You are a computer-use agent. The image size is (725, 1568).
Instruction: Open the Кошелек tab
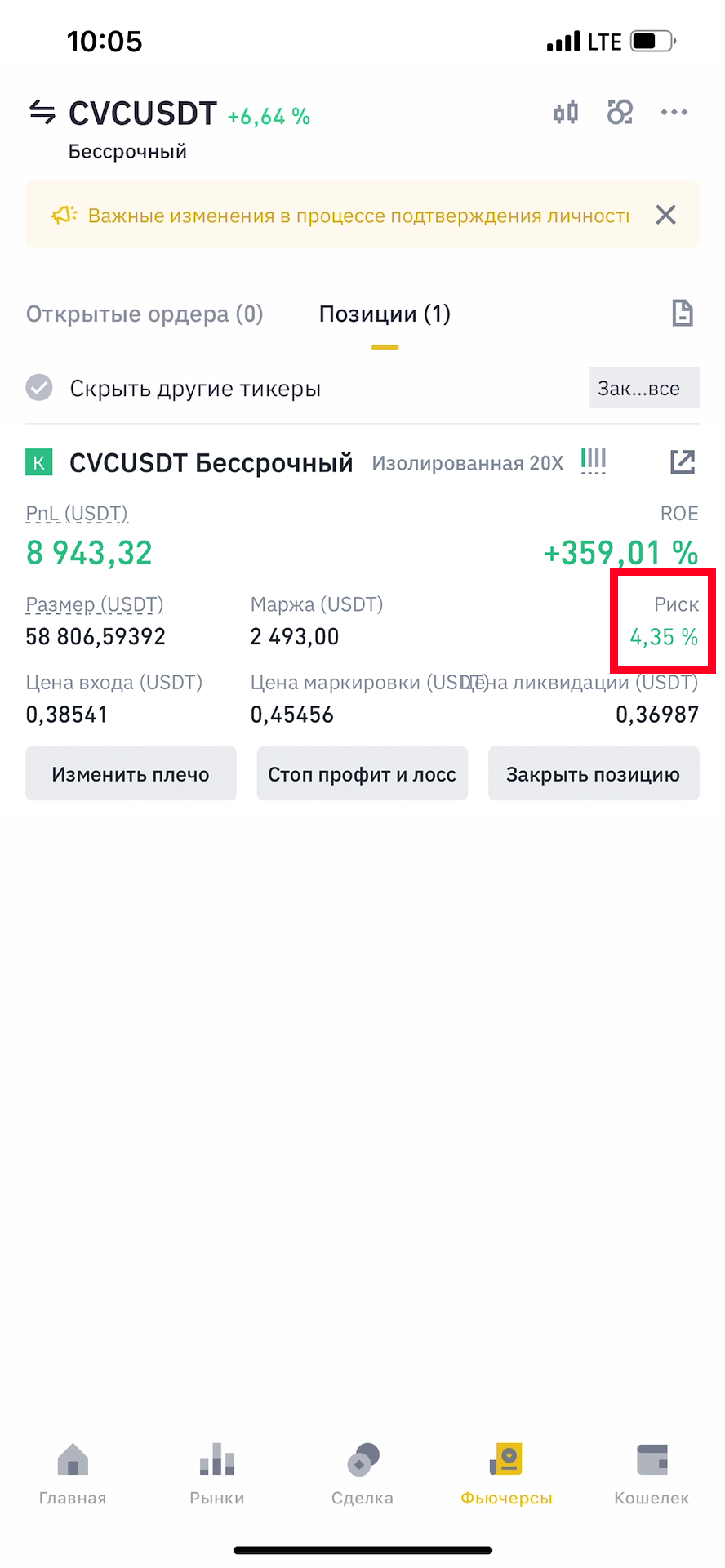pyautogui.click(x=652, y=1472)
